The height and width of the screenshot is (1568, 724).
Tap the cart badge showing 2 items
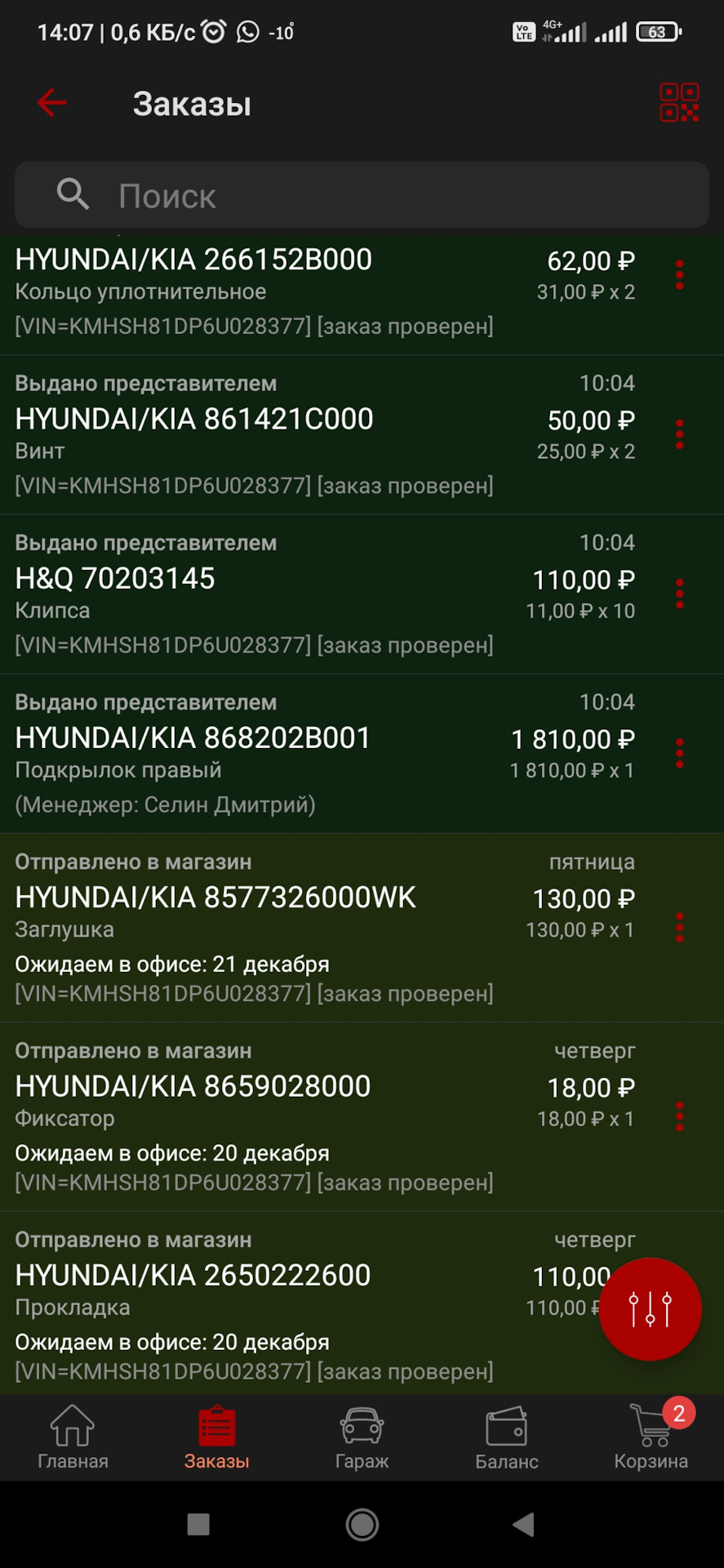click(677, 1411)
